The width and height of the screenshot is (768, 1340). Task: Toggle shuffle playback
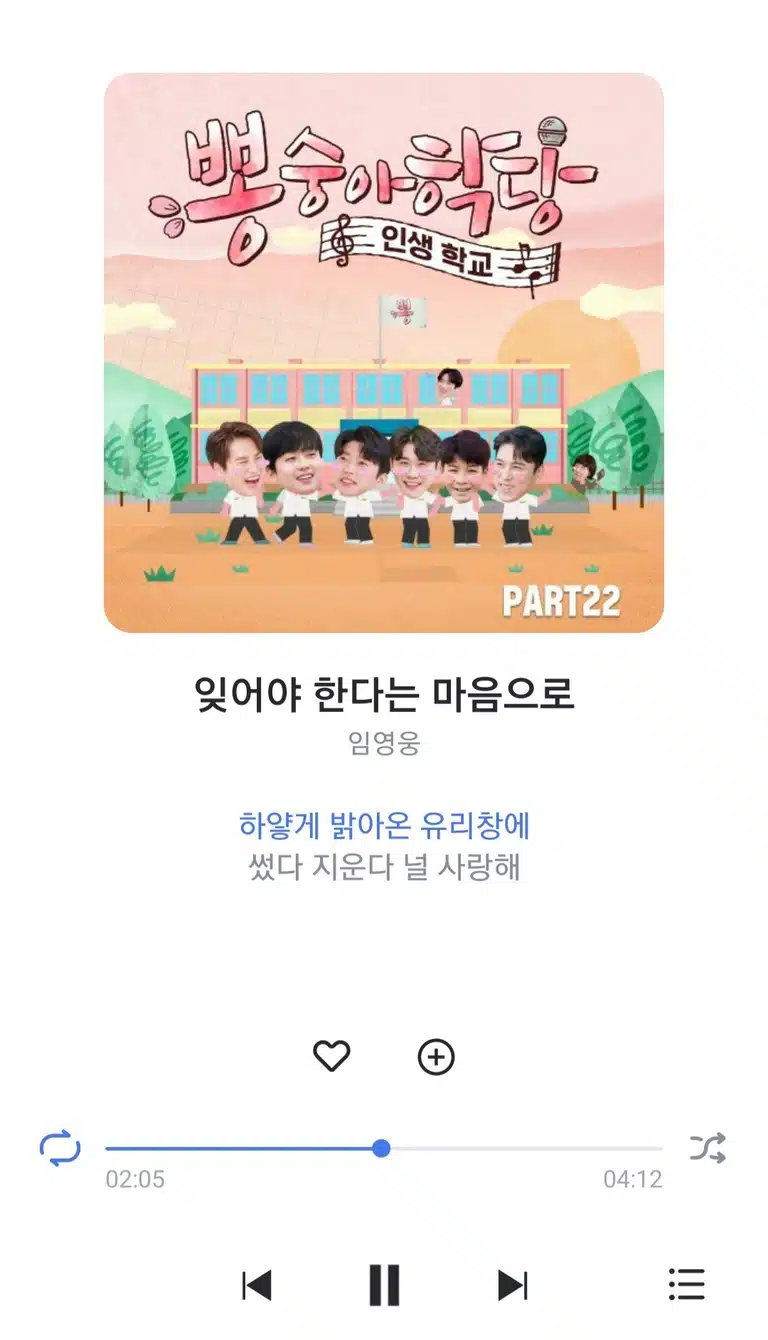coord(708,1148)
